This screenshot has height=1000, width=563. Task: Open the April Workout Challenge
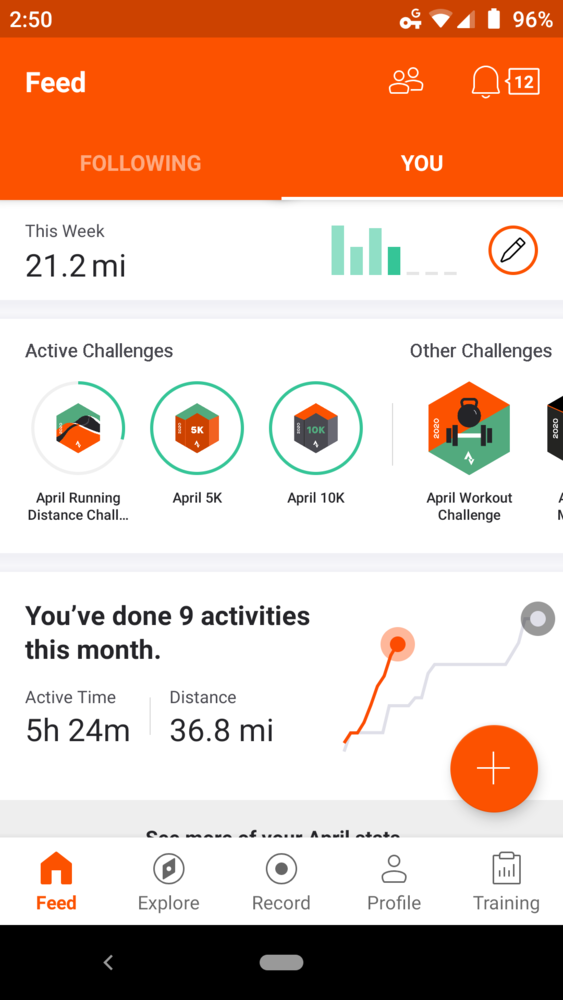click(x=469, y=452)
